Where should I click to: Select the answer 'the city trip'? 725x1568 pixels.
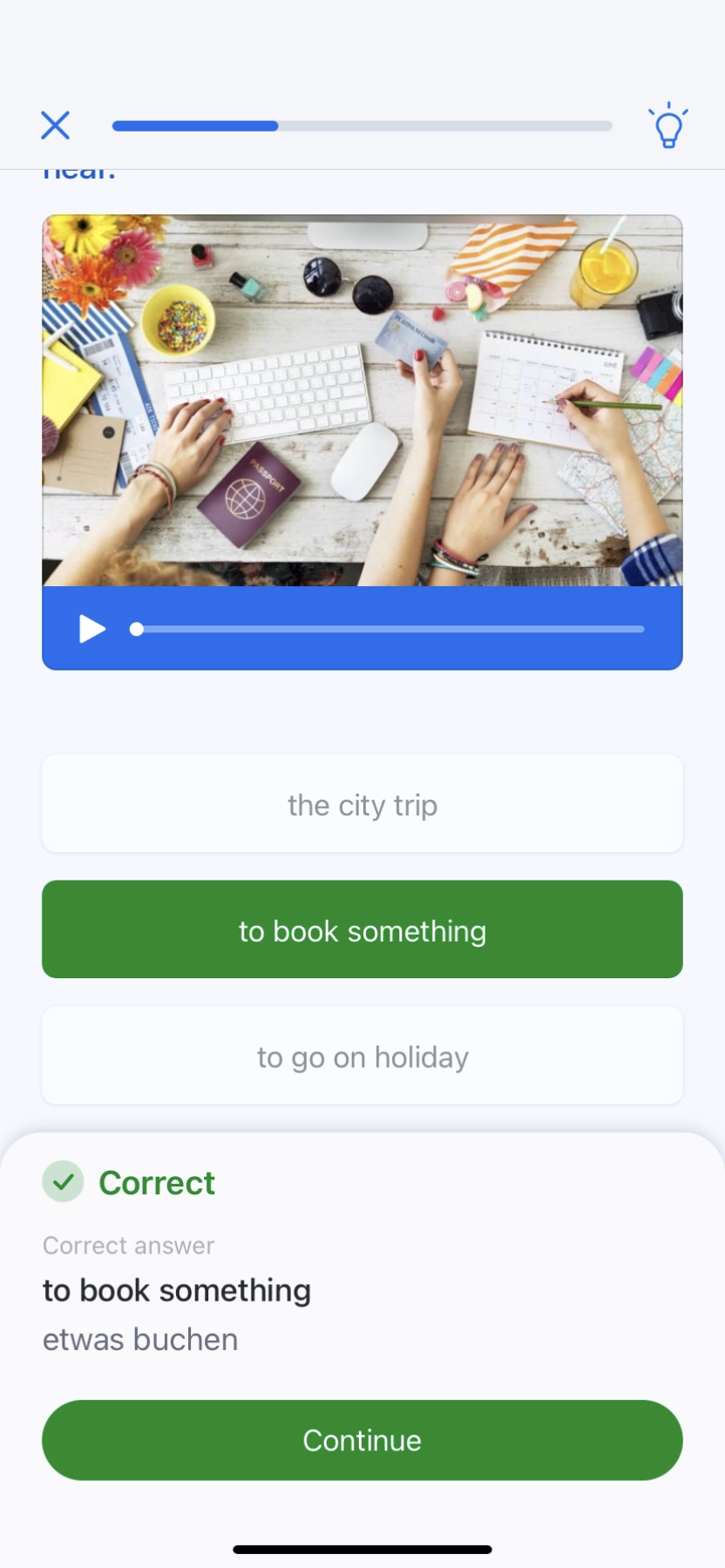point(362,804)
